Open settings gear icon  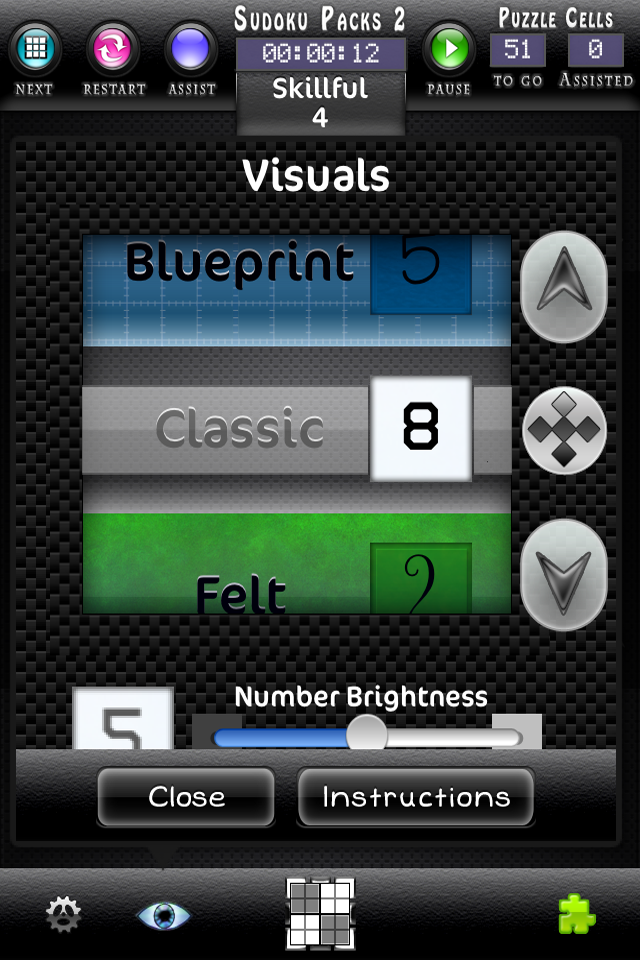[64, 913]
